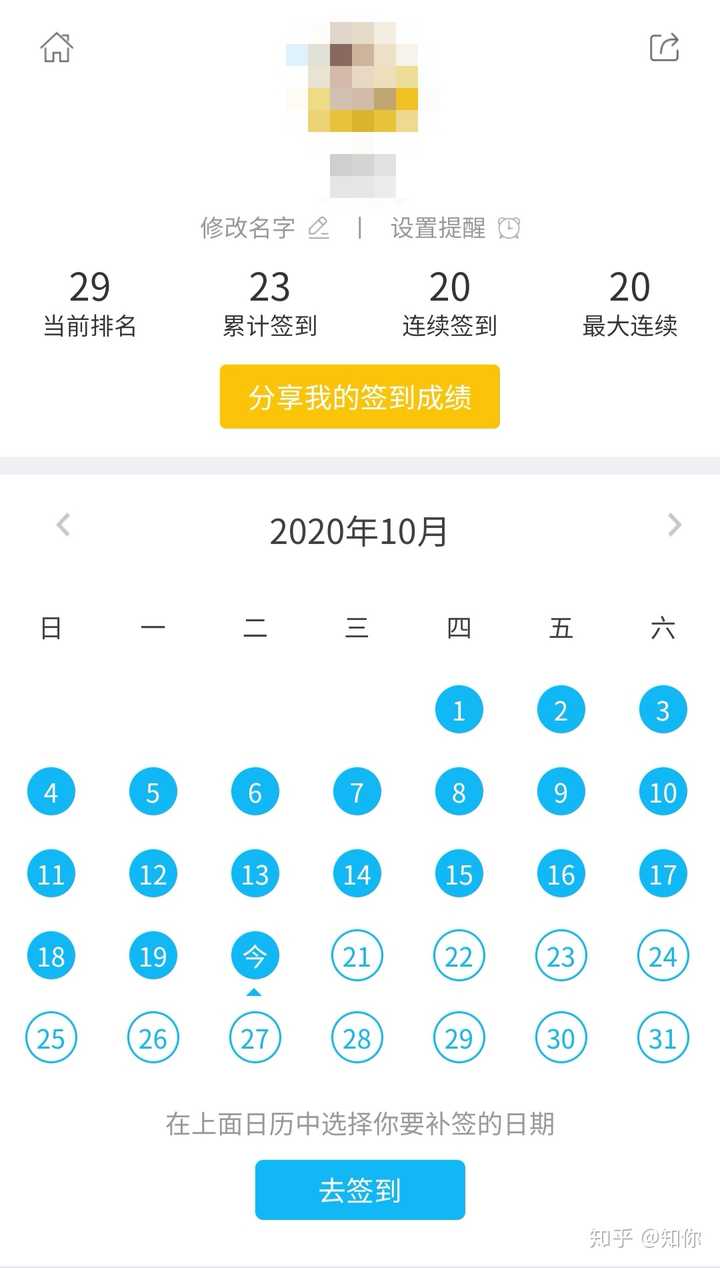Tap the share icon at top right

(665, 47)
